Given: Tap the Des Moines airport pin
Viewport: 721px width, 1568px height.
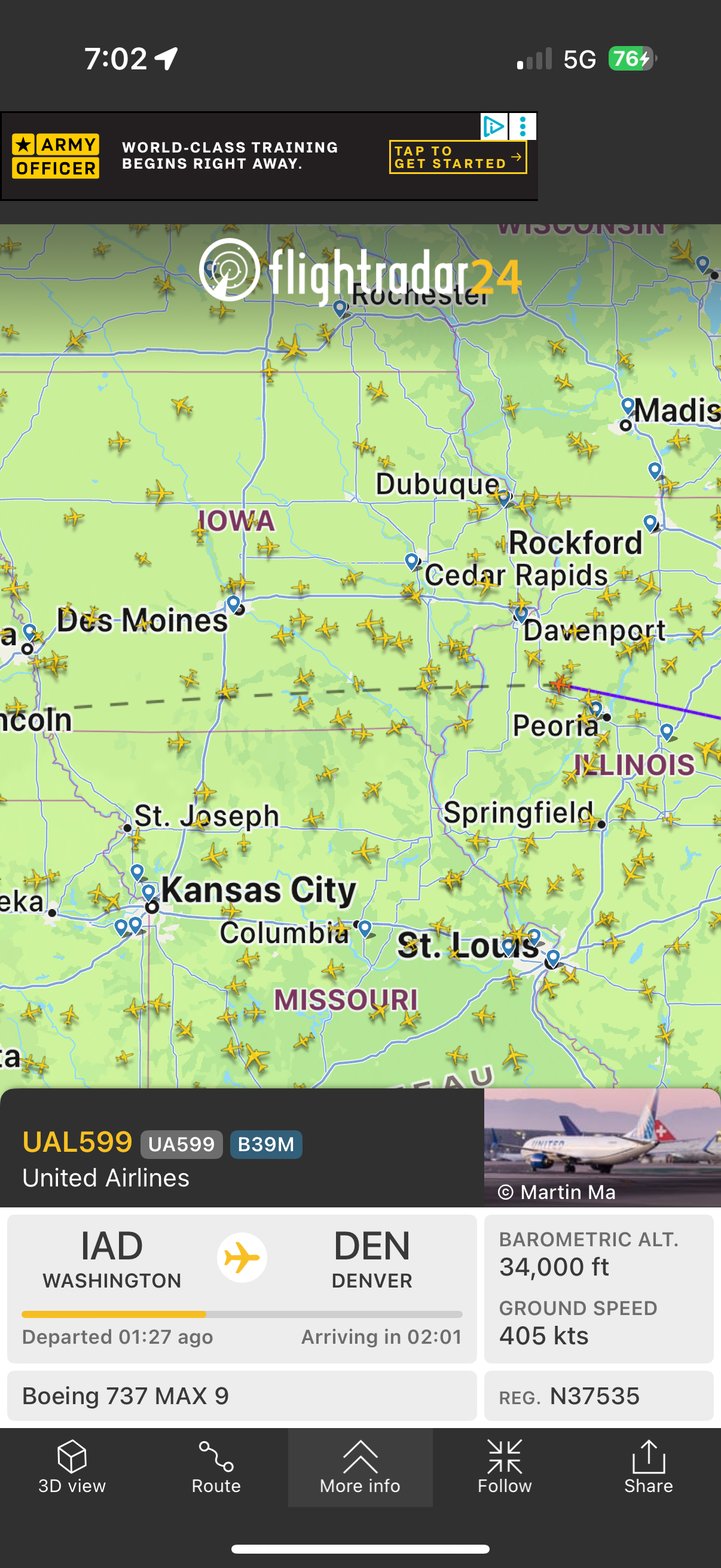Looking at the screenshot, I should point(234,603).
